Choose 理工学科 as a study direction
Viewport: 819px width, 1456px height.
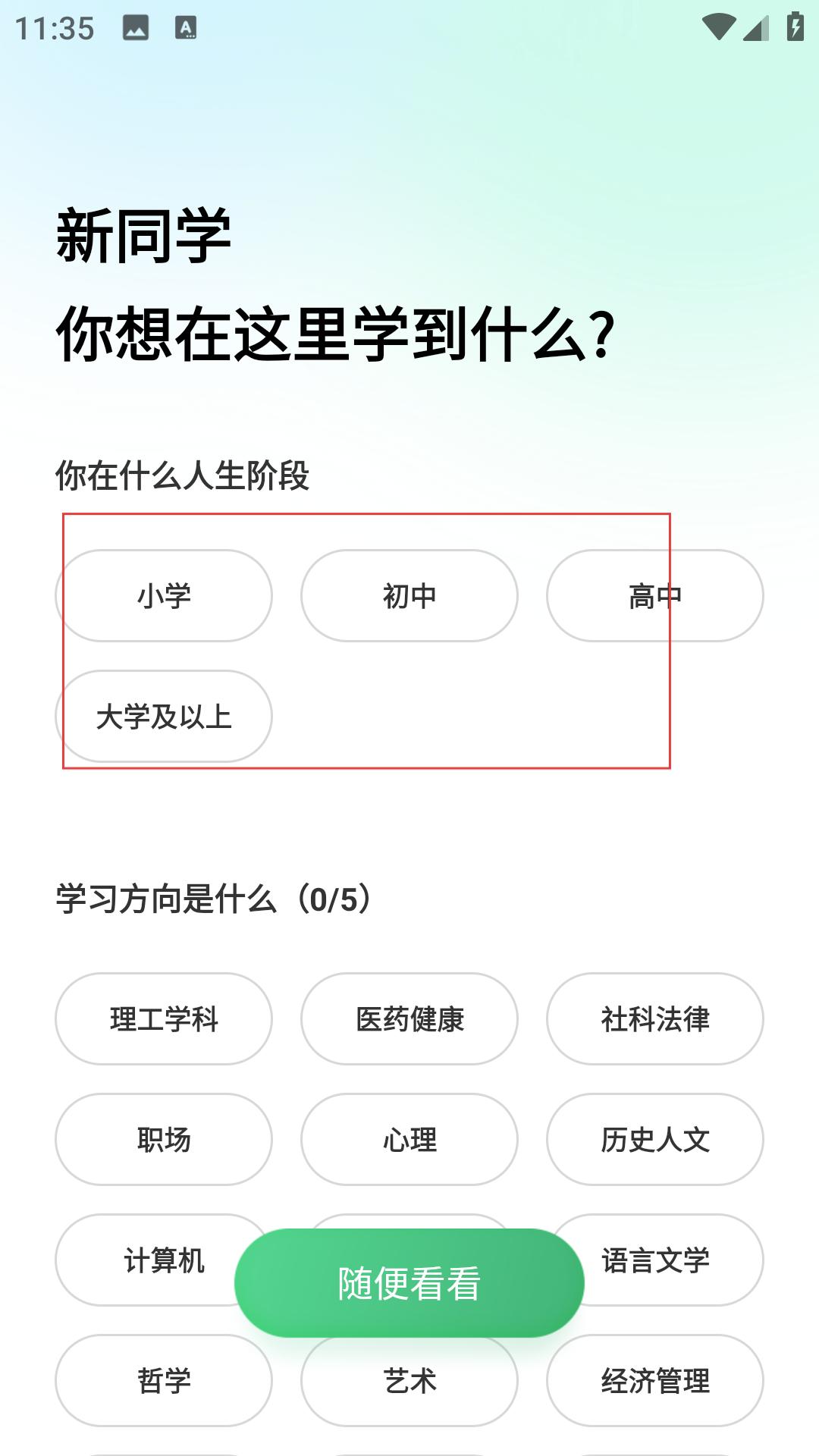tap(164, 1018)
